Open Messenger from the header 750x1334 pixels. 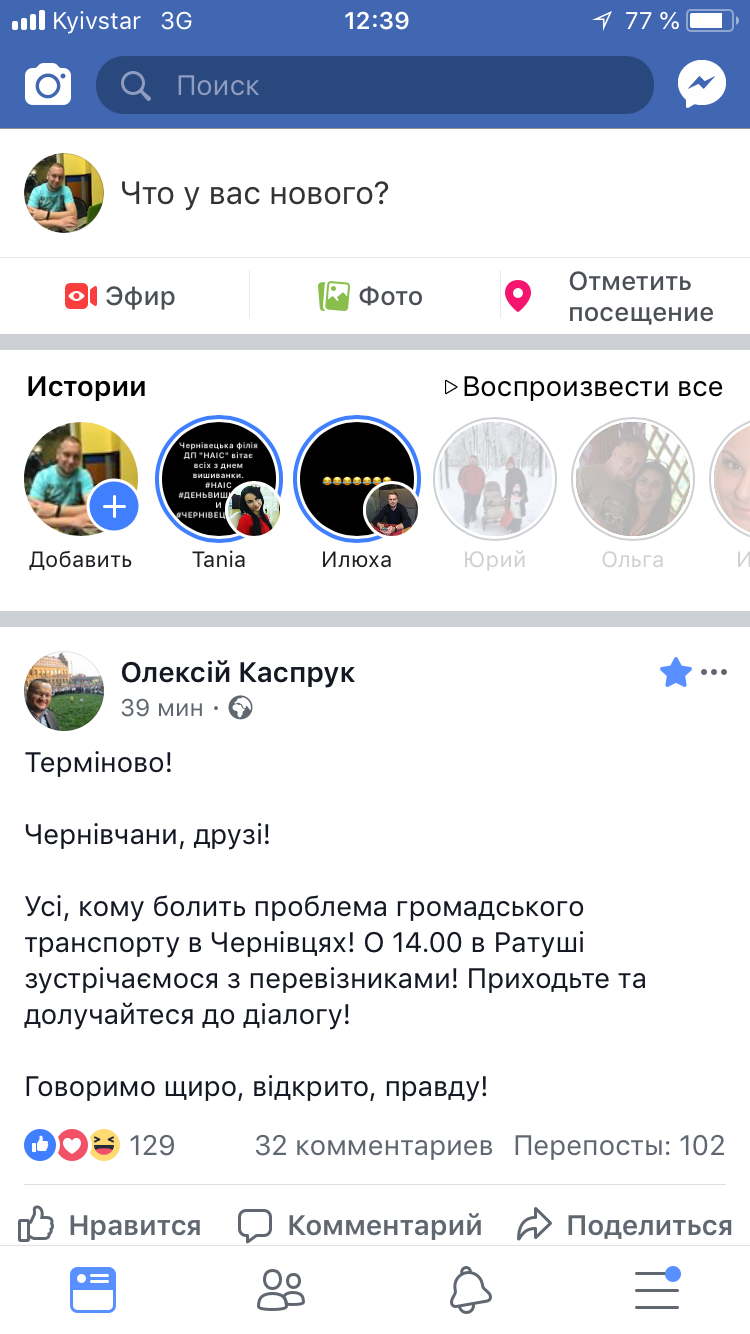point(701,85)
